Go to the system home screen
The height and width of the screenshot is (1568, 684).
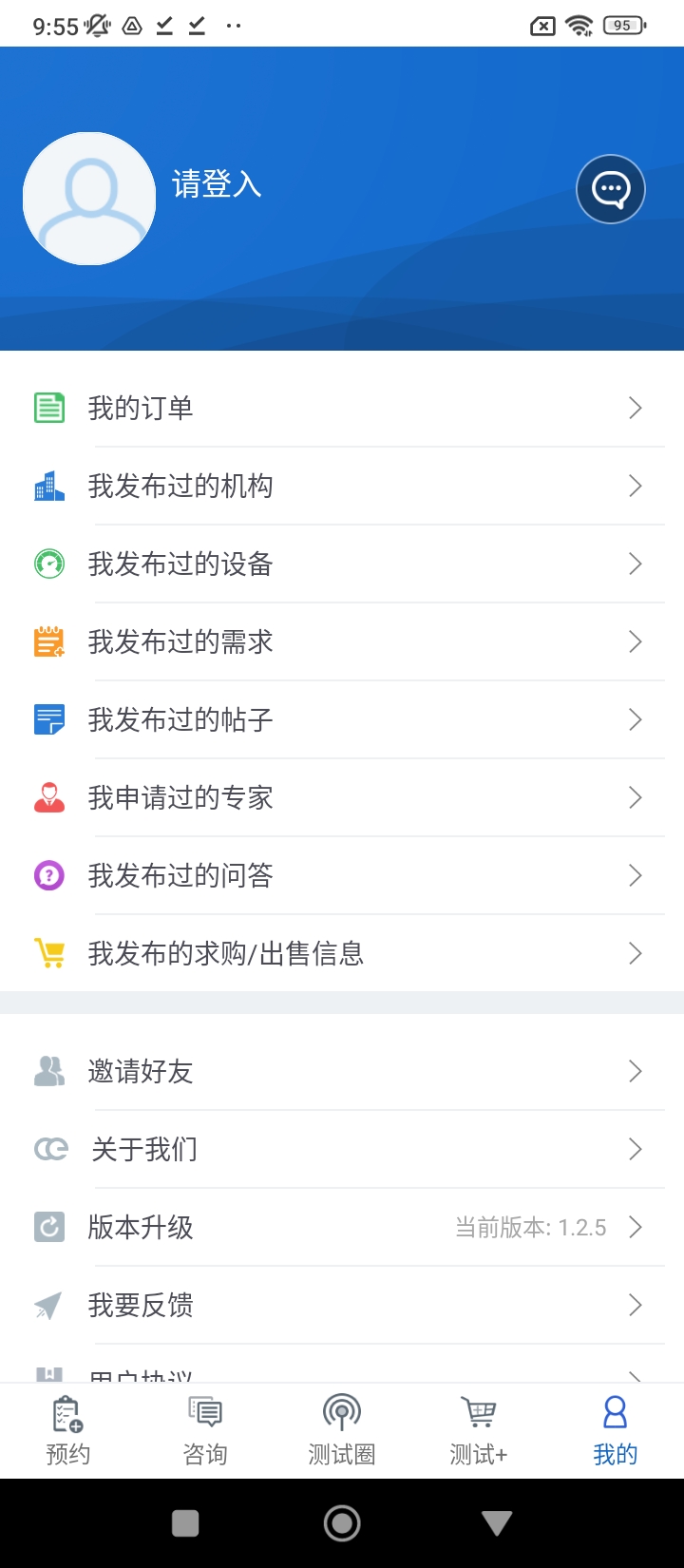click(x=342, y=1523)
